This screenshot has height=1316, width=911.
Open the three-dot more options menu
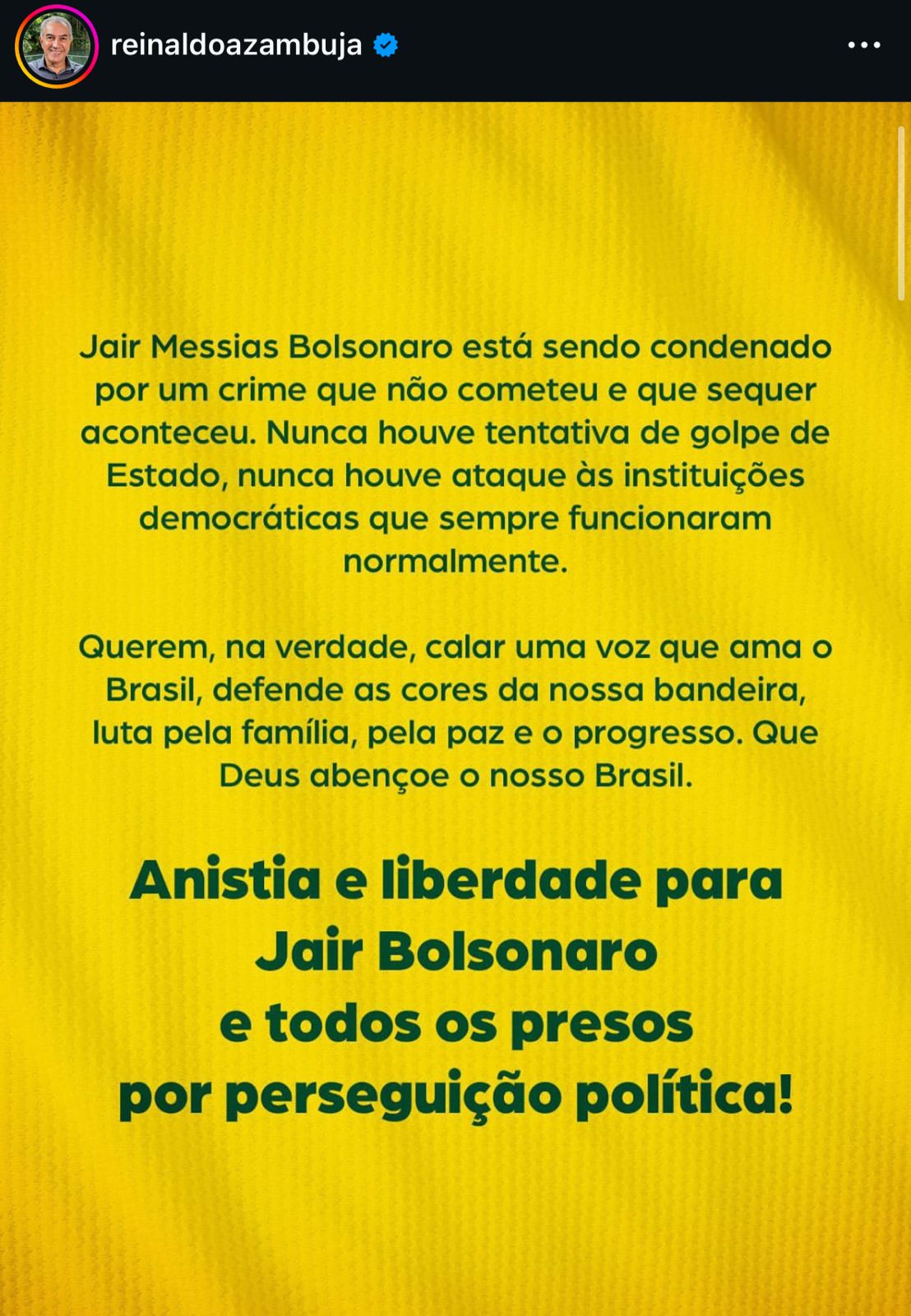pos(863,46)
